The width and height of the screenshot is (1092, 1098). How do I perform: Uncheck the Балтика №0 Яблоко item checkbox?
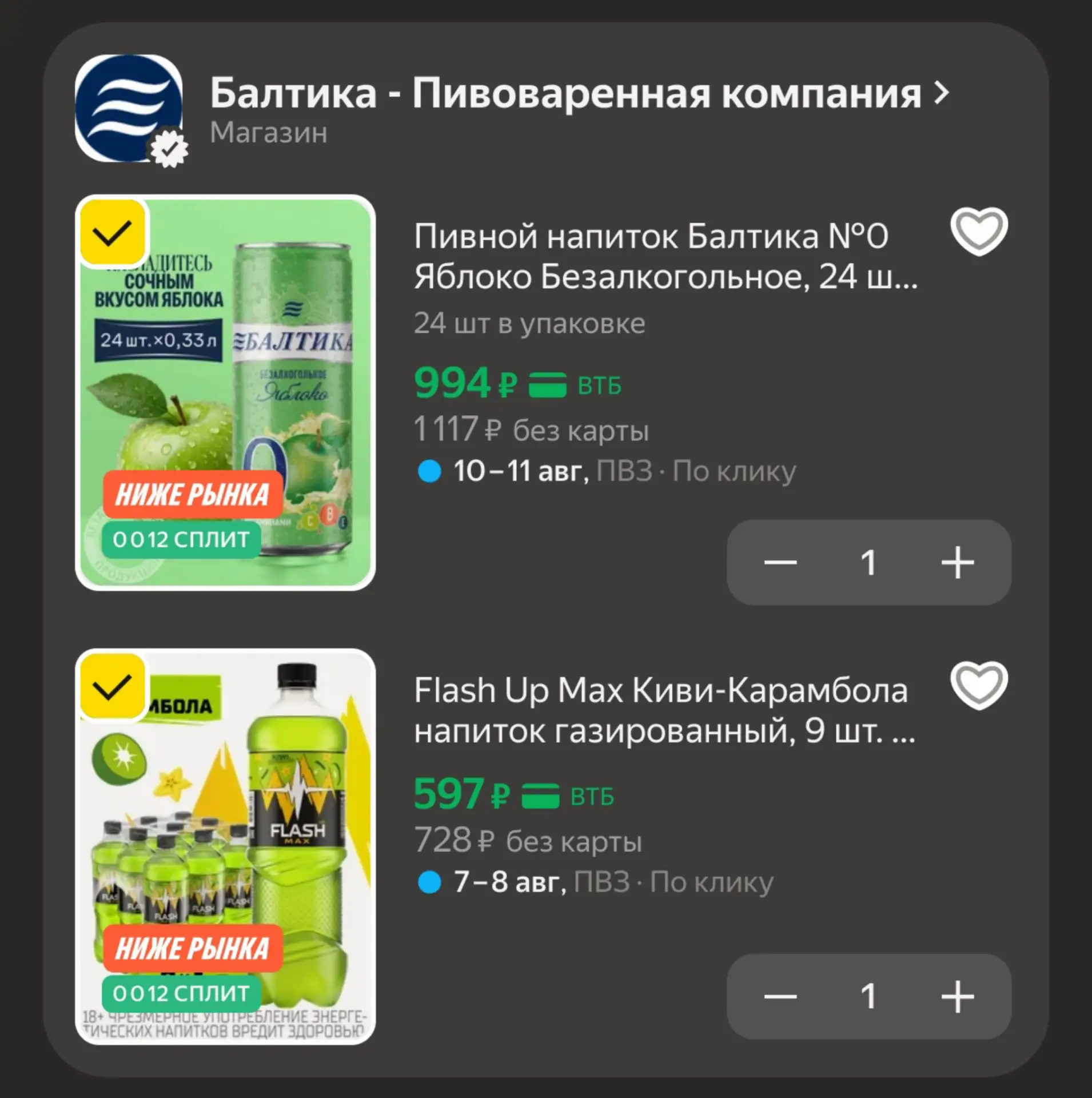pyautogui.click(x=112, y=233)
